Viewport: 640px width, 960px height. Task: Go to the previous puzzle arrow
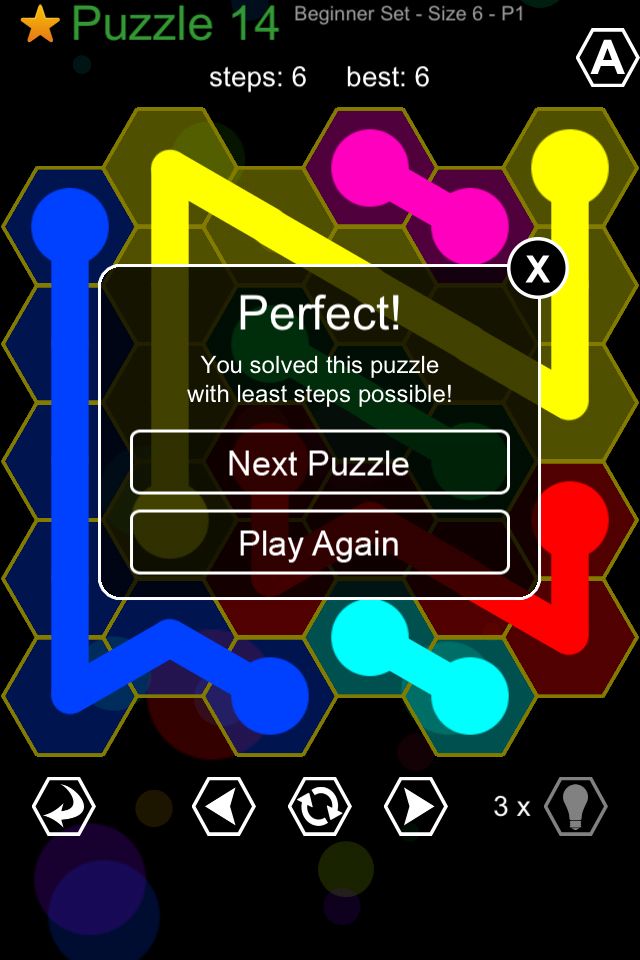coord(223,806)
